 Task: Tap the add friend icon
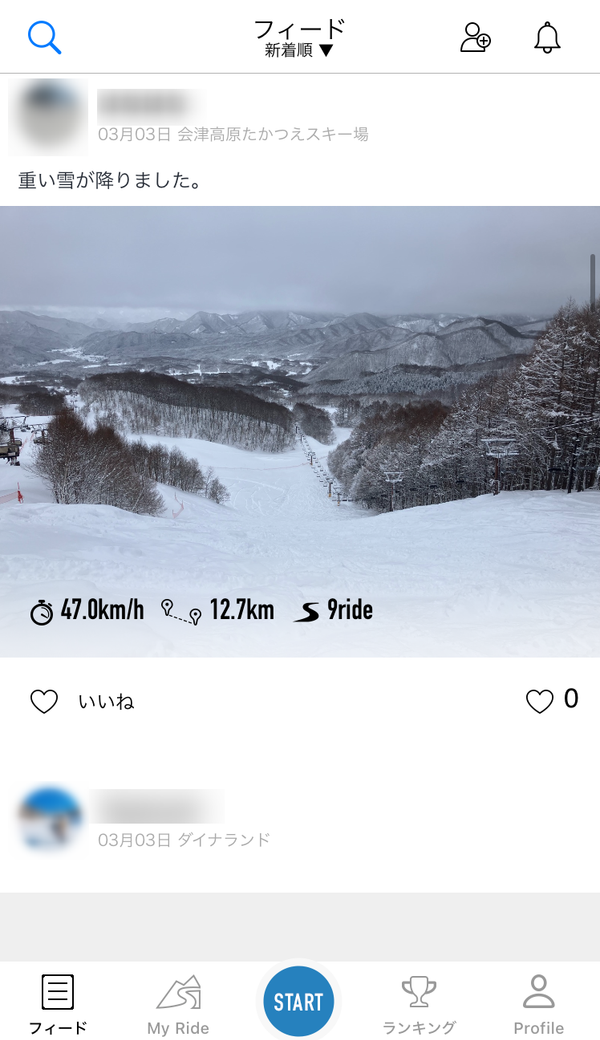pos(475,37)
